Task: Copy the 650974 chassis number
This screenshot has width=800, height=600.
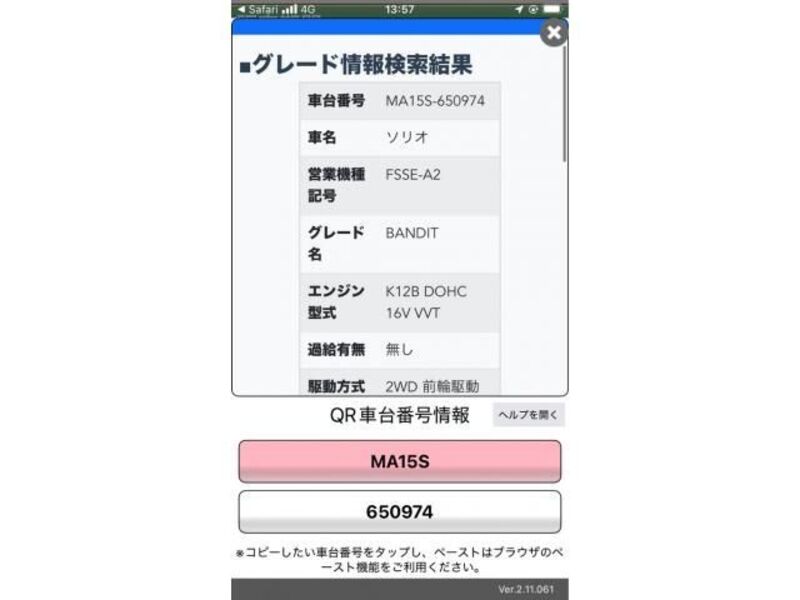Action: point(399,512)
